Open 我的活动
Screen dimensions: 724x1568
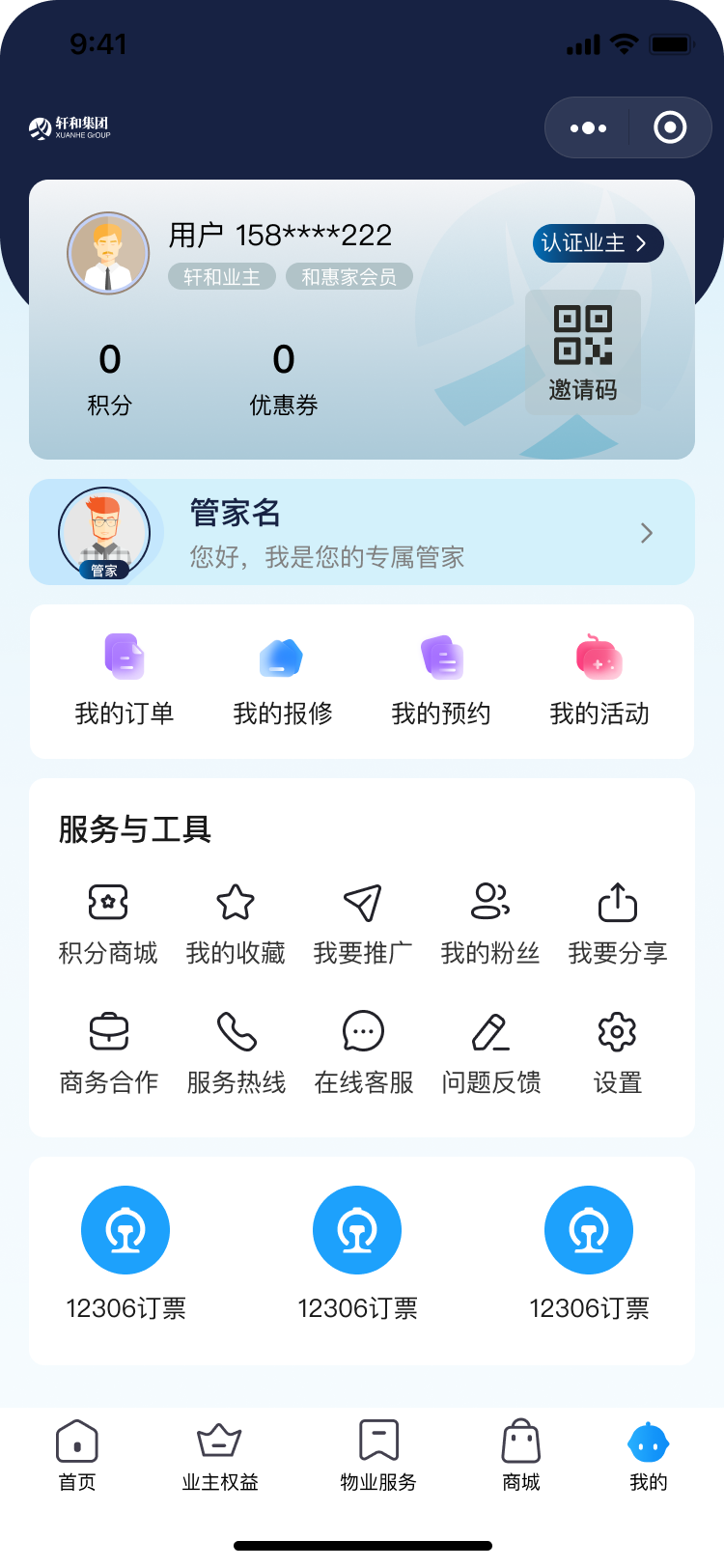599,681
